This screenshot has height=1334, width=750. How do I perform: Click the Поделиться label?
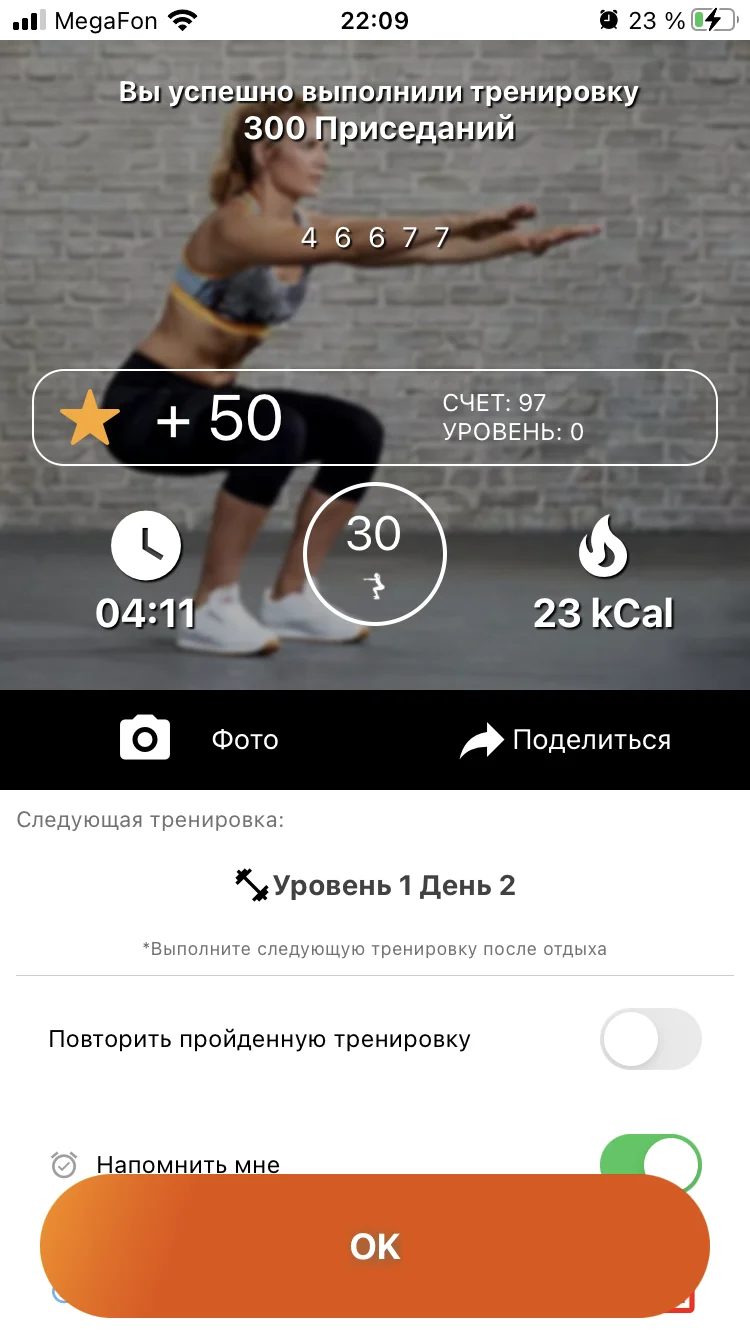[x=591, y=740]
